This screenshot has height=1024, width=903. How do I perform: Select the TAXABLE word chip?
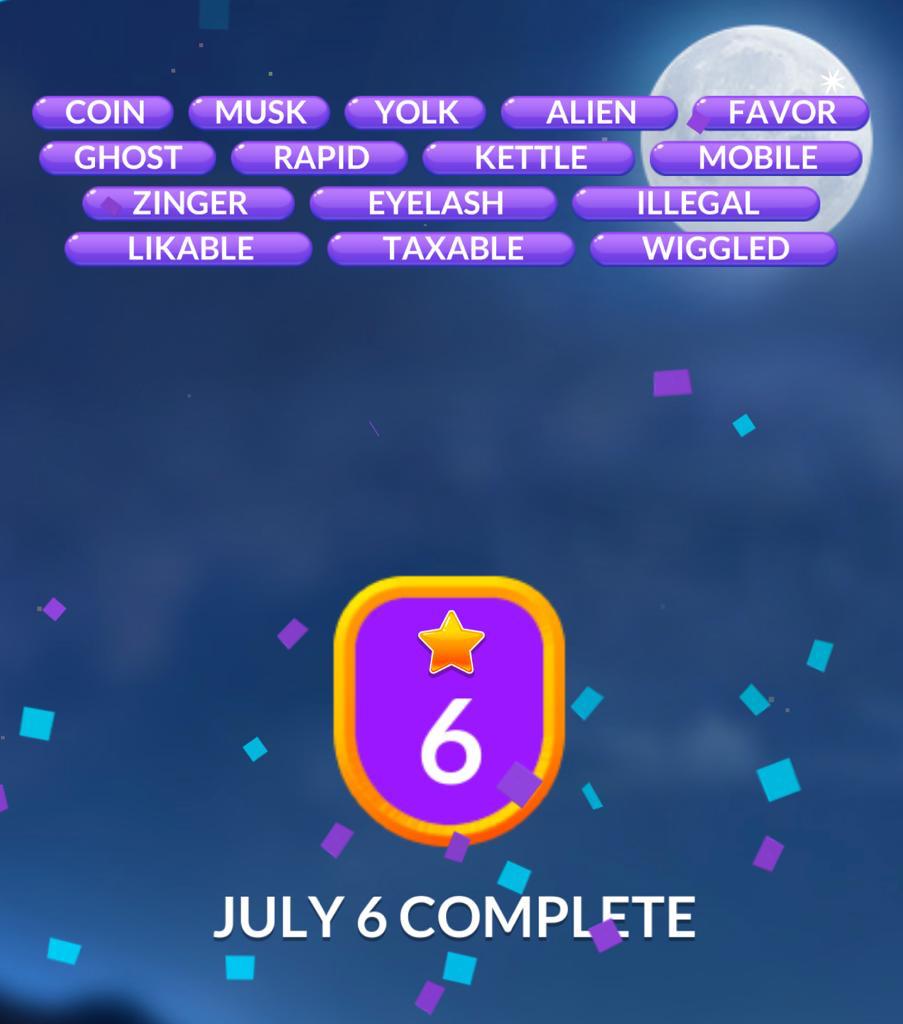(452, 249)
